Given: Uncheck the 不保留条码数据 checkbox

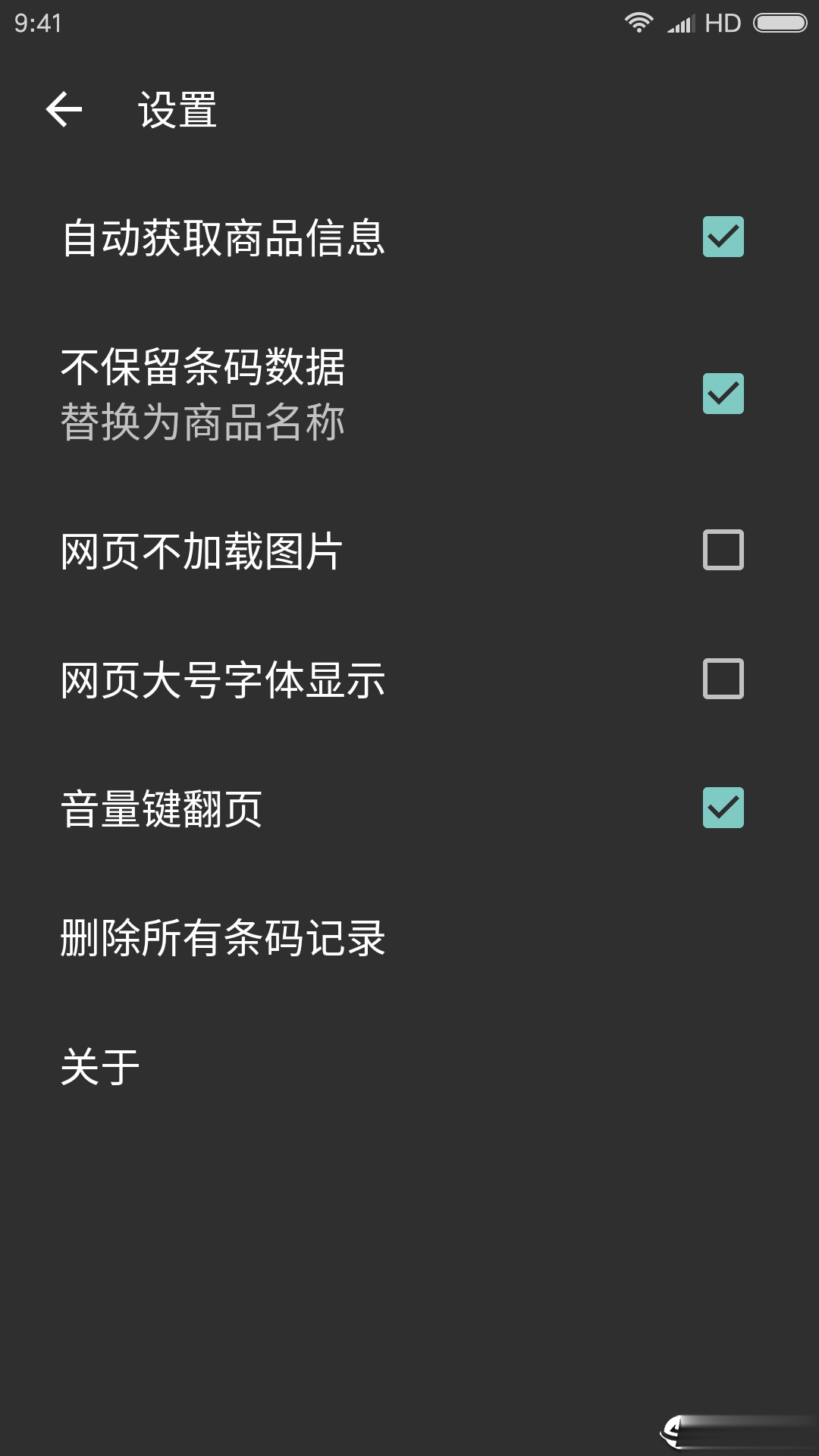Looking at the screenshot, I should click(x=722, y=392).
